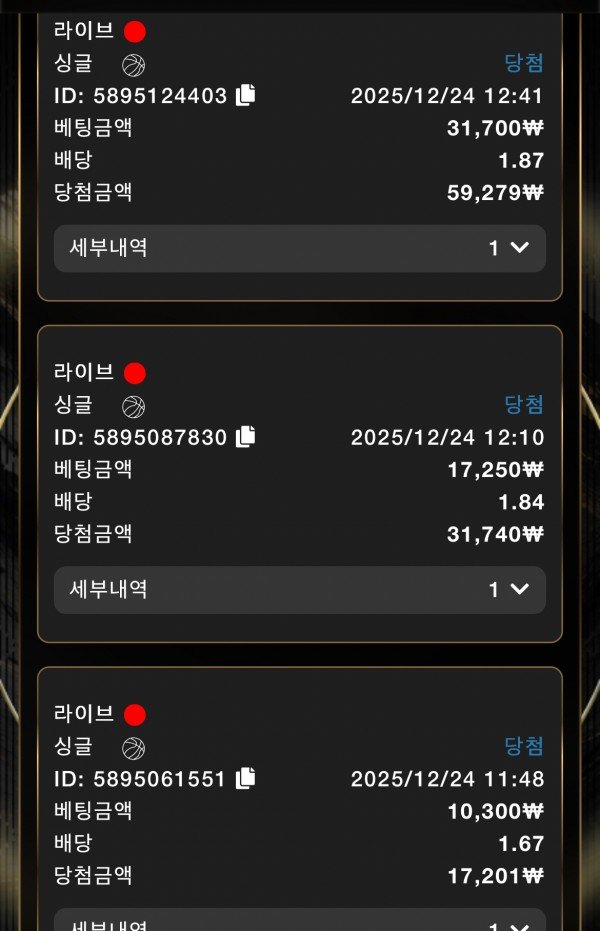
Task: Copy bet ID 5895061551
Action: pos(246,778)
